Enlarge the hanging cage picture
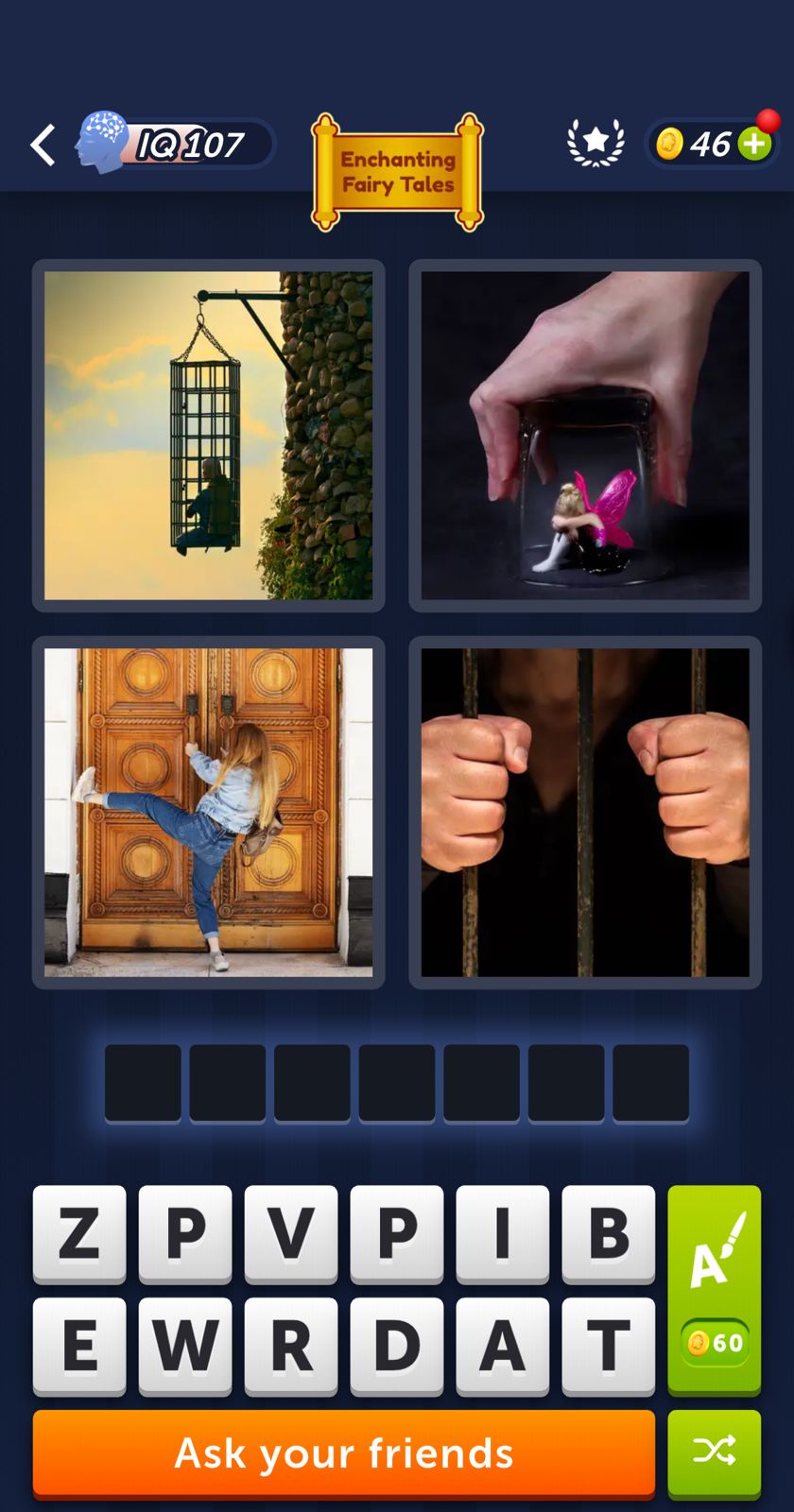The width and height of the screenshot is (794, 1512). coord(208,436)
